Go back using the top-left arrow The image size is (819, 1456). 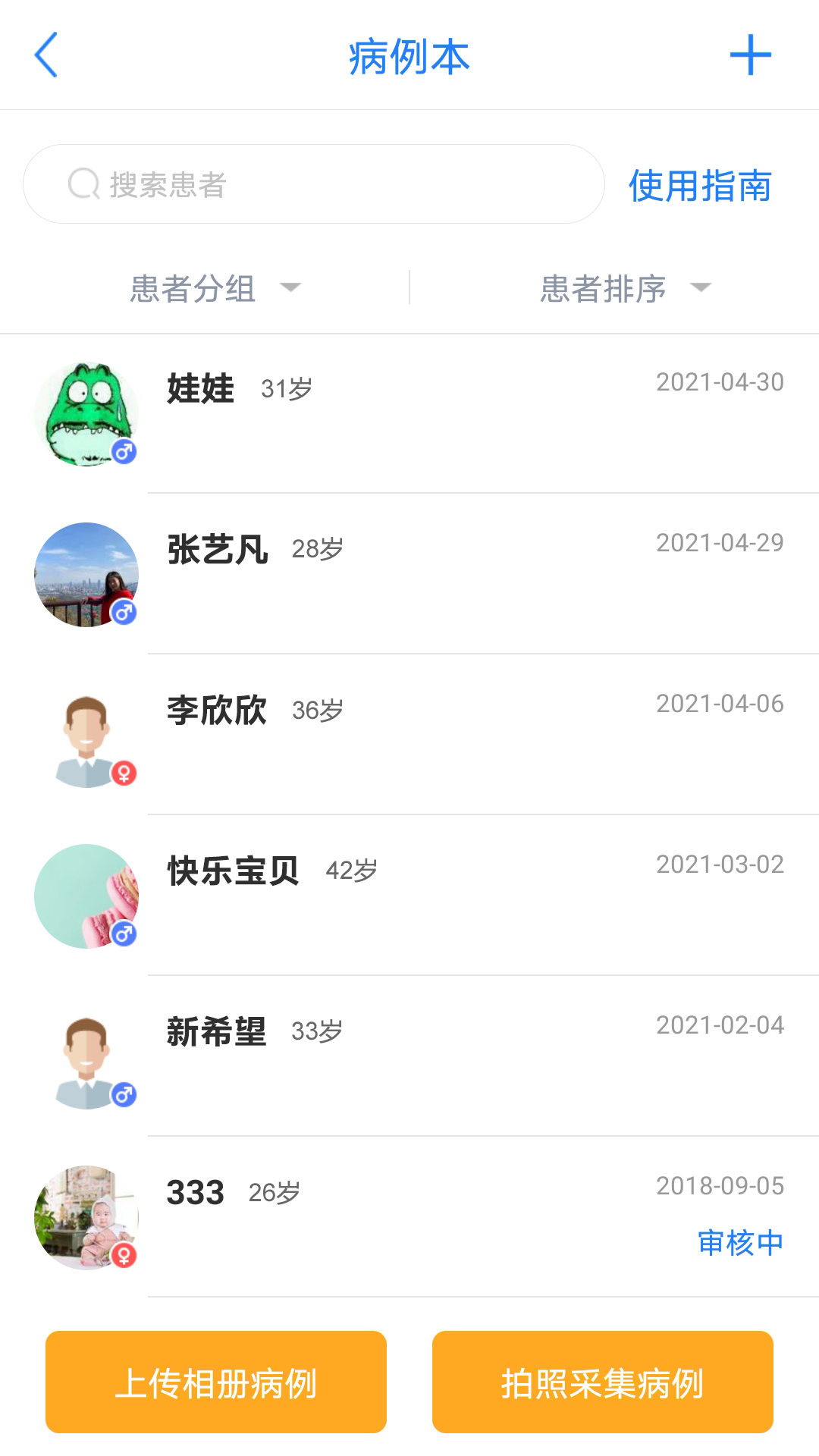coord(45,55)
